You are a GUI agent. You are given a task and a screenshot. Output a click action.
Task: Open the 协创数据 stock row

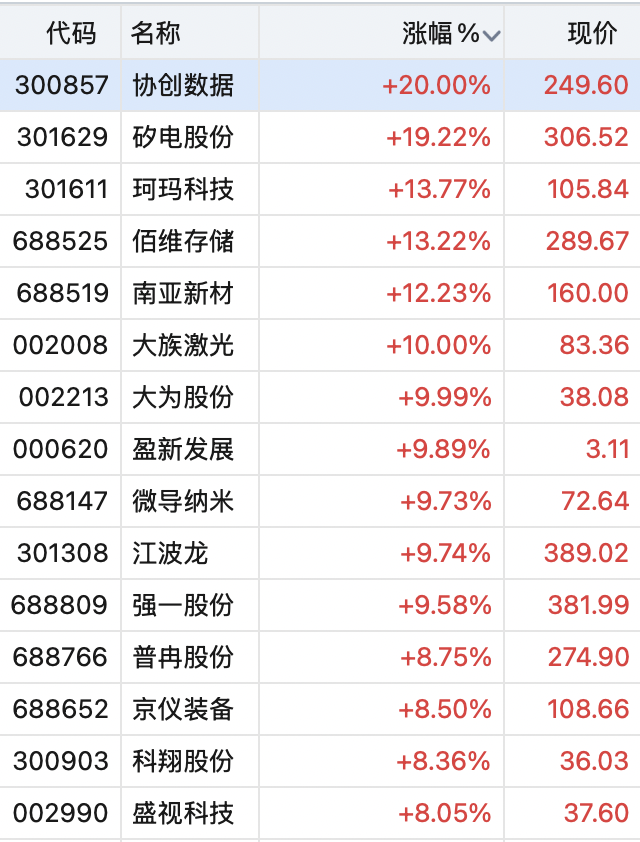tap(183, 85)
